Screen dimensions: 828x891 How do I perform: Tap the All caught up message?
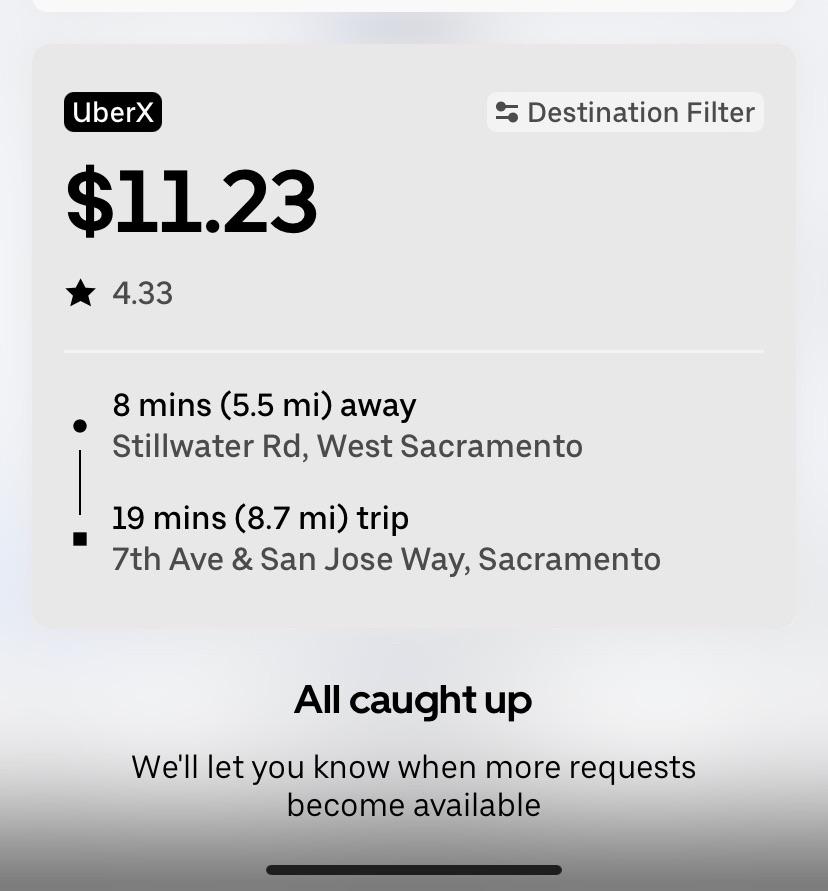click(x=413, y=699)
